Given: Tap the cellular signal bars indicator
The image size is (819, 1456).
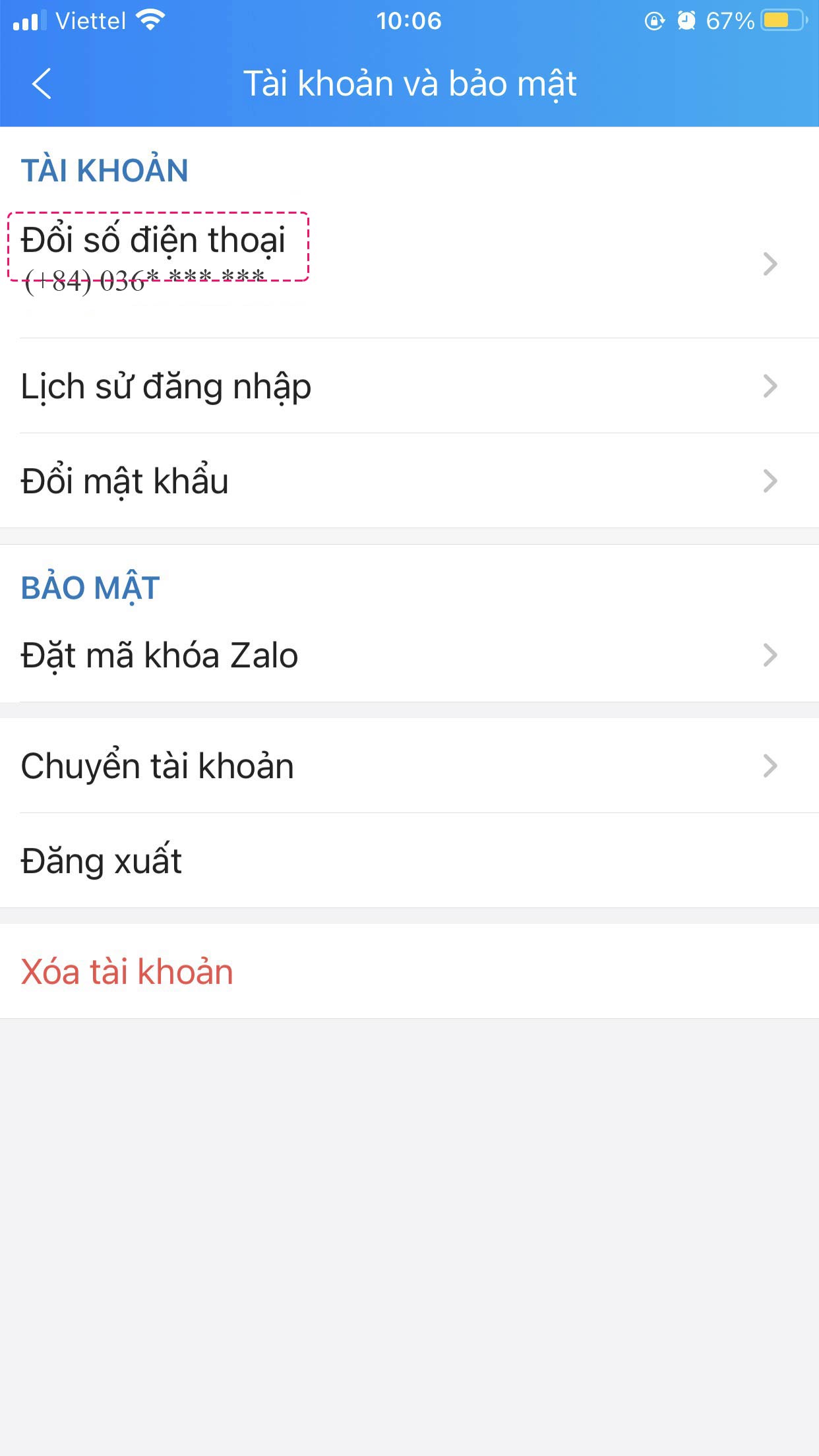Looking at the screenshot, I should click(x=30, y=20).
